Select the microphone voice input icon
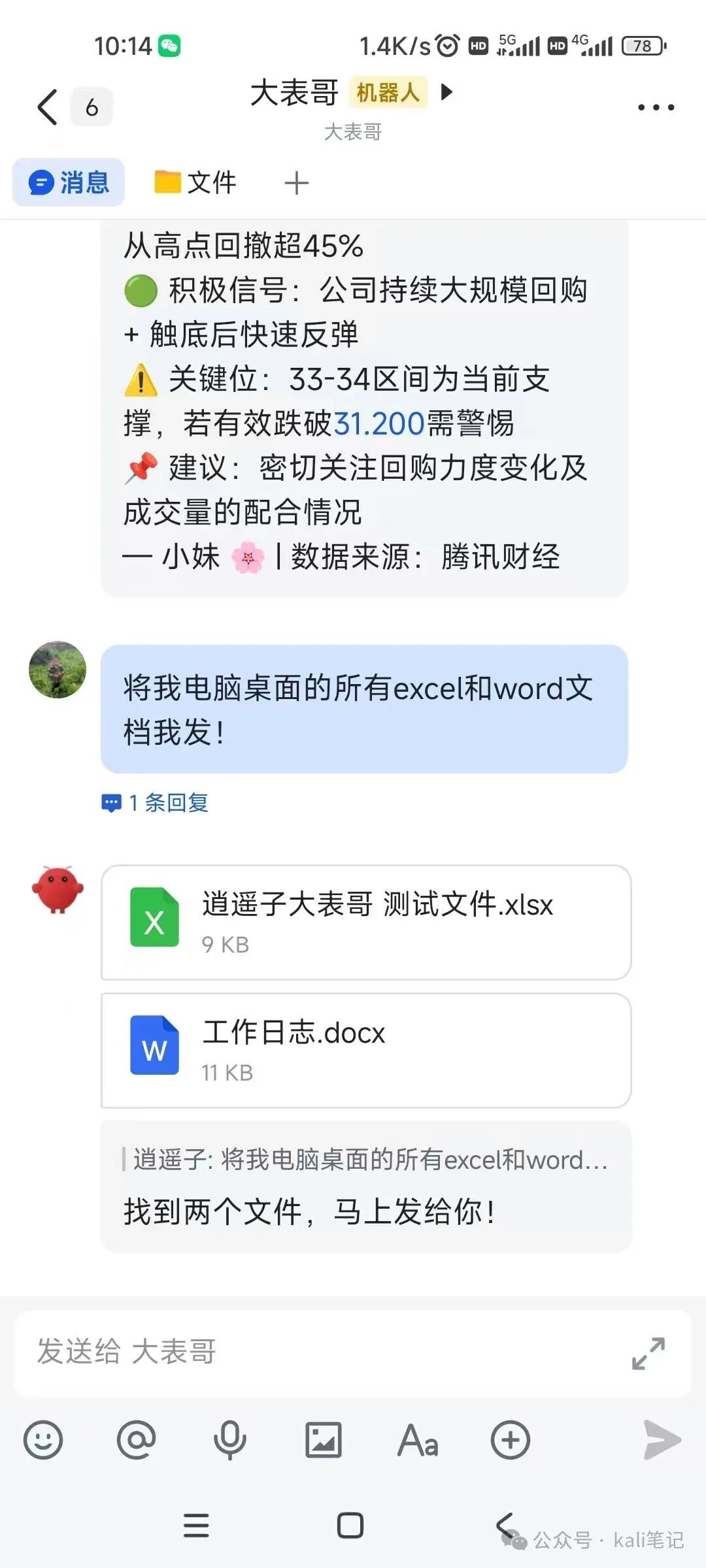This screenshot has height=1568, width=706. [x=230, y=1442]
